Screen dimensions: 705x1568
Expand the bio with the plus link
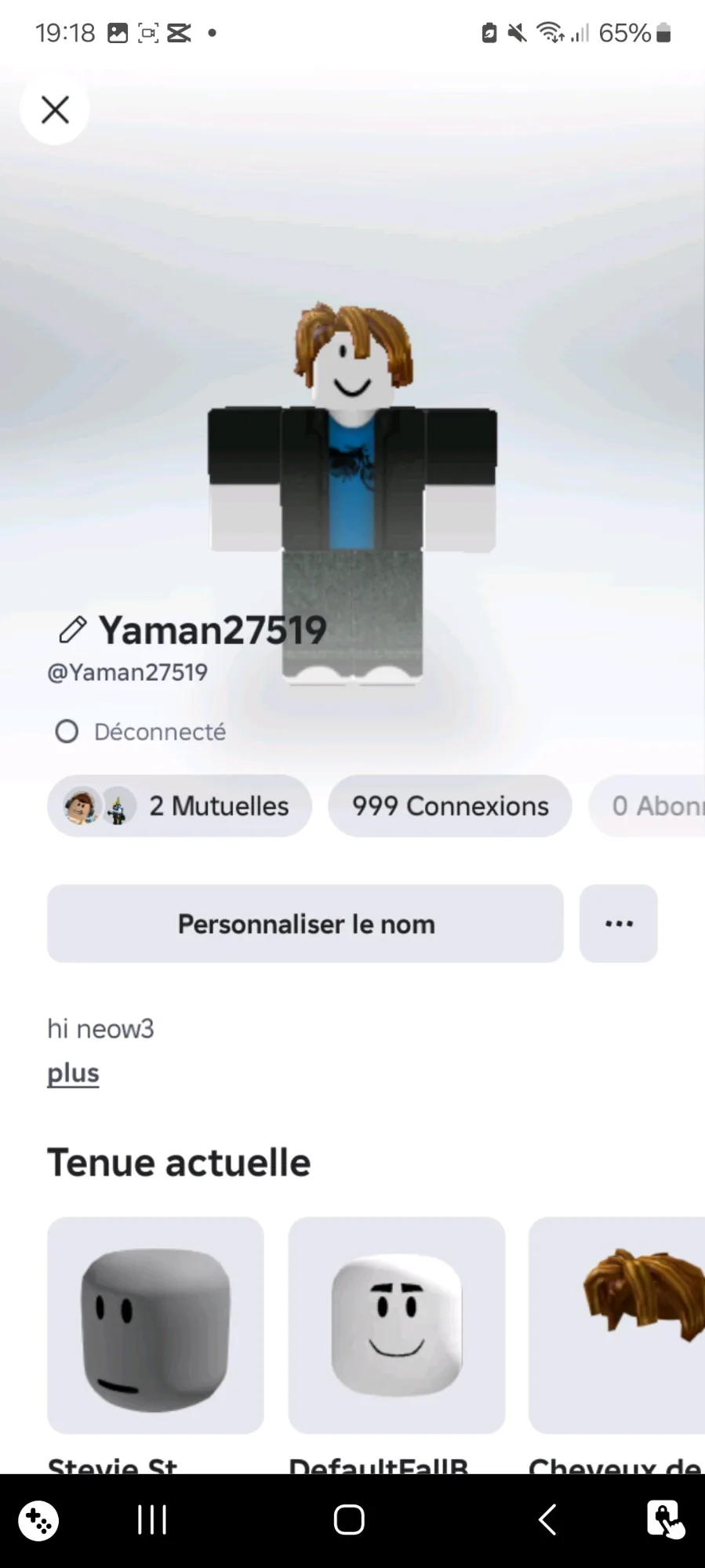(x=73, y=1072)
